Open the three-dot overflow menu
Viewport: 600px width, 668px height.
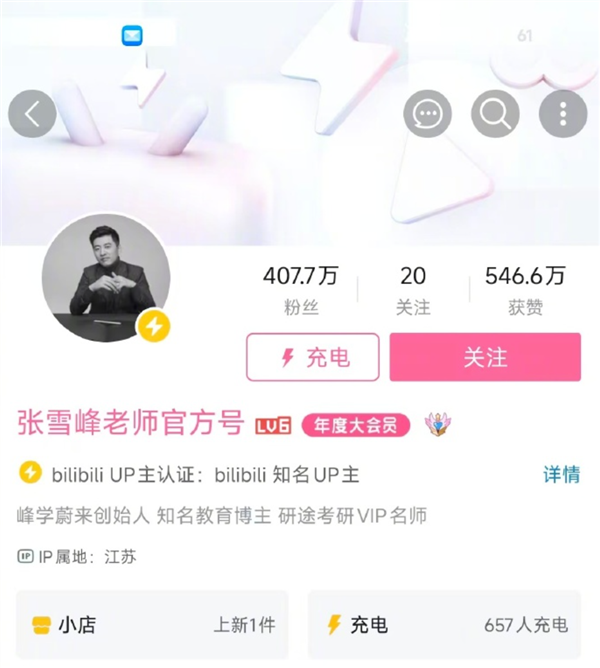(x=563, y=114)
